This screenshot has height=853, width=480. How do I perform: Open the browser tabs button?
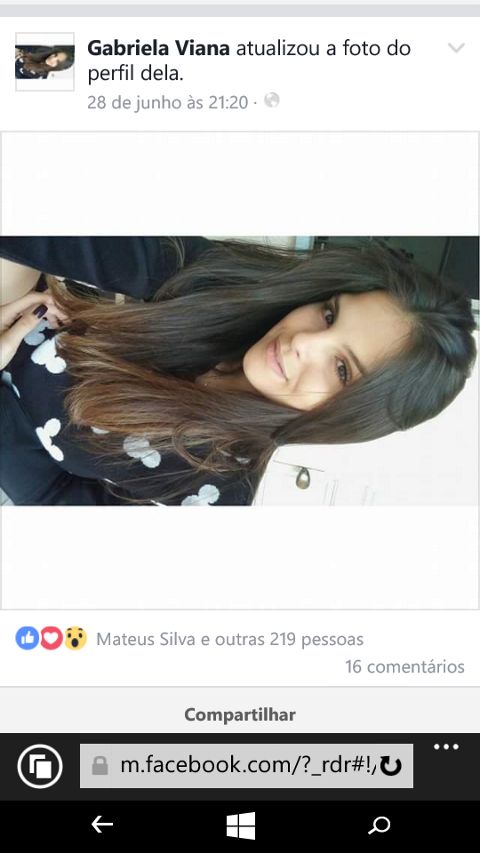tap(40, 767)
